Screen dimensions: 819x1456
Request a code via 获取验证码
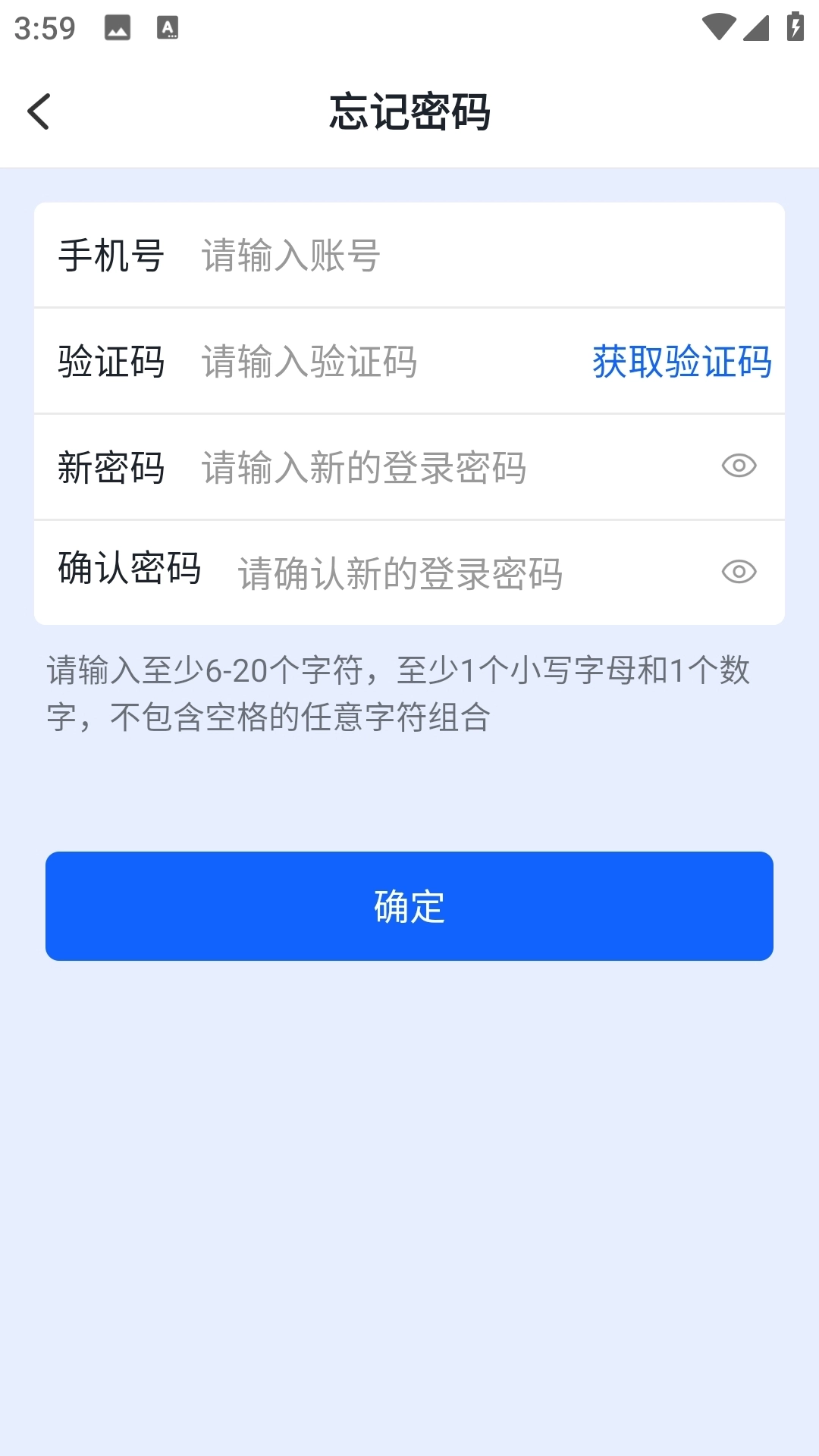[x=682, y=362]
